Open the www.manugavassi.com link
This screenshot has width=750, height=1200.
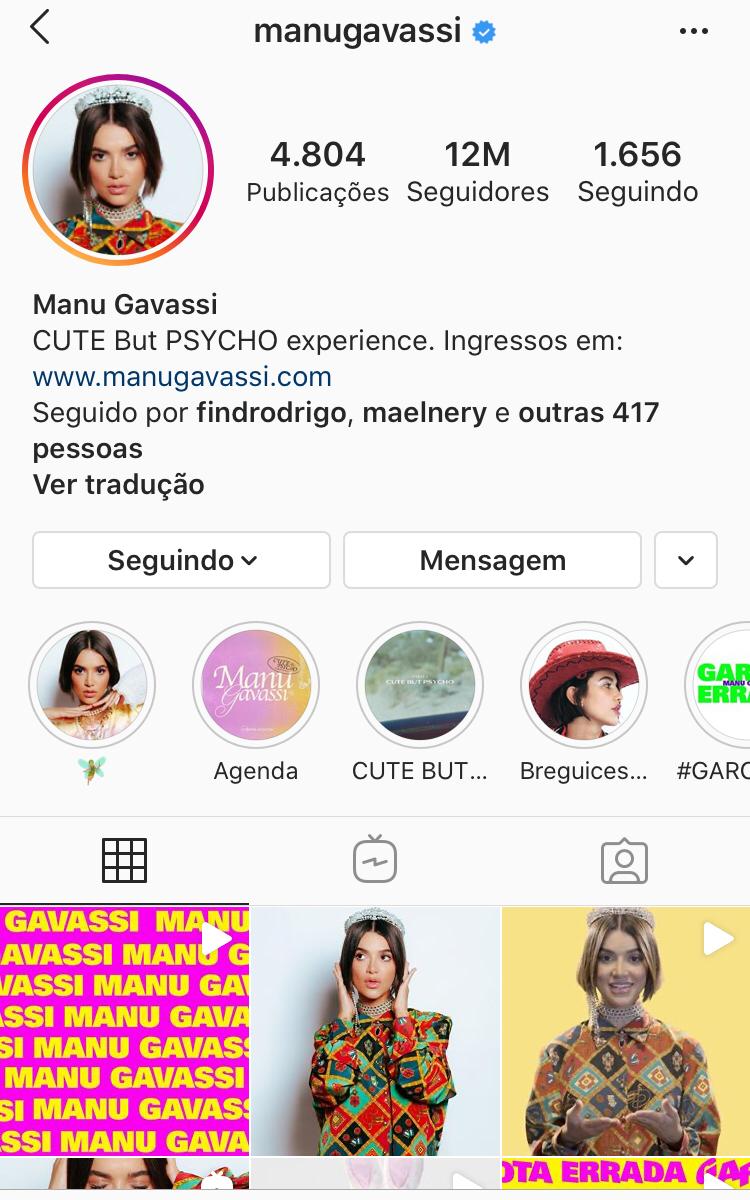182,377
